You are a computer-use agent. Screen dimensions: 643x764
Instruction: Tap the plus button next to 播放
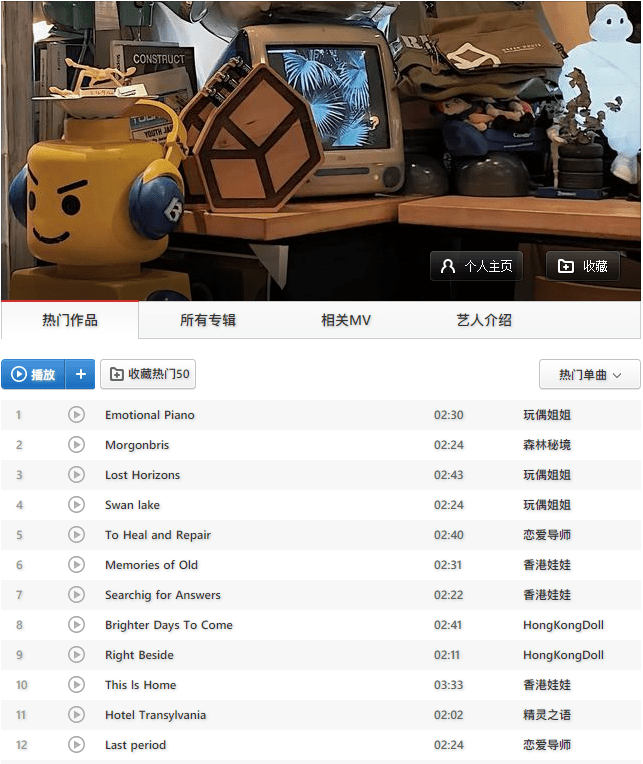click(x=80, y=374)
